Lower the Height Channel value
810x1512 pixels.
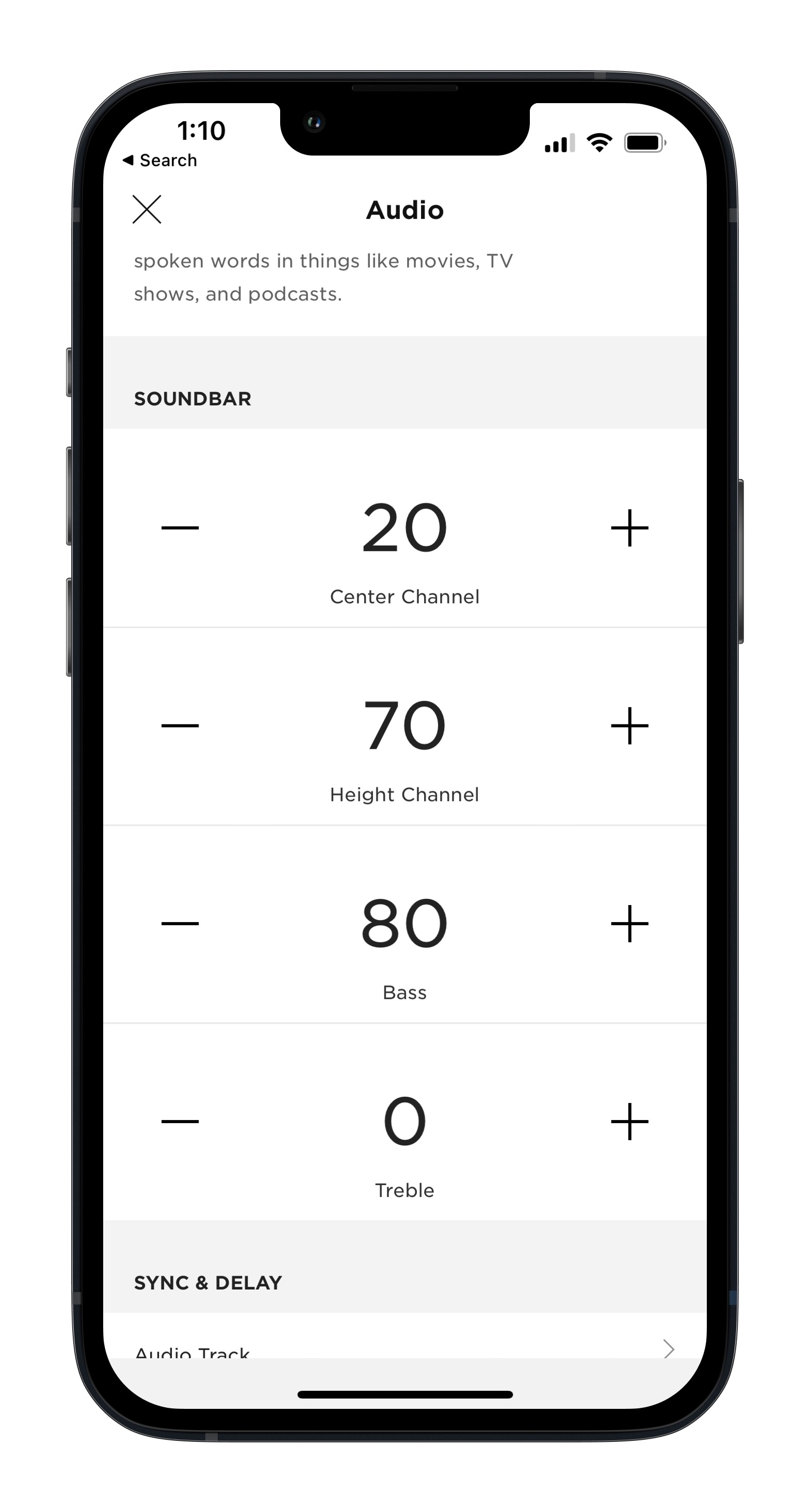pyautogui.click(x=180, y=726)
